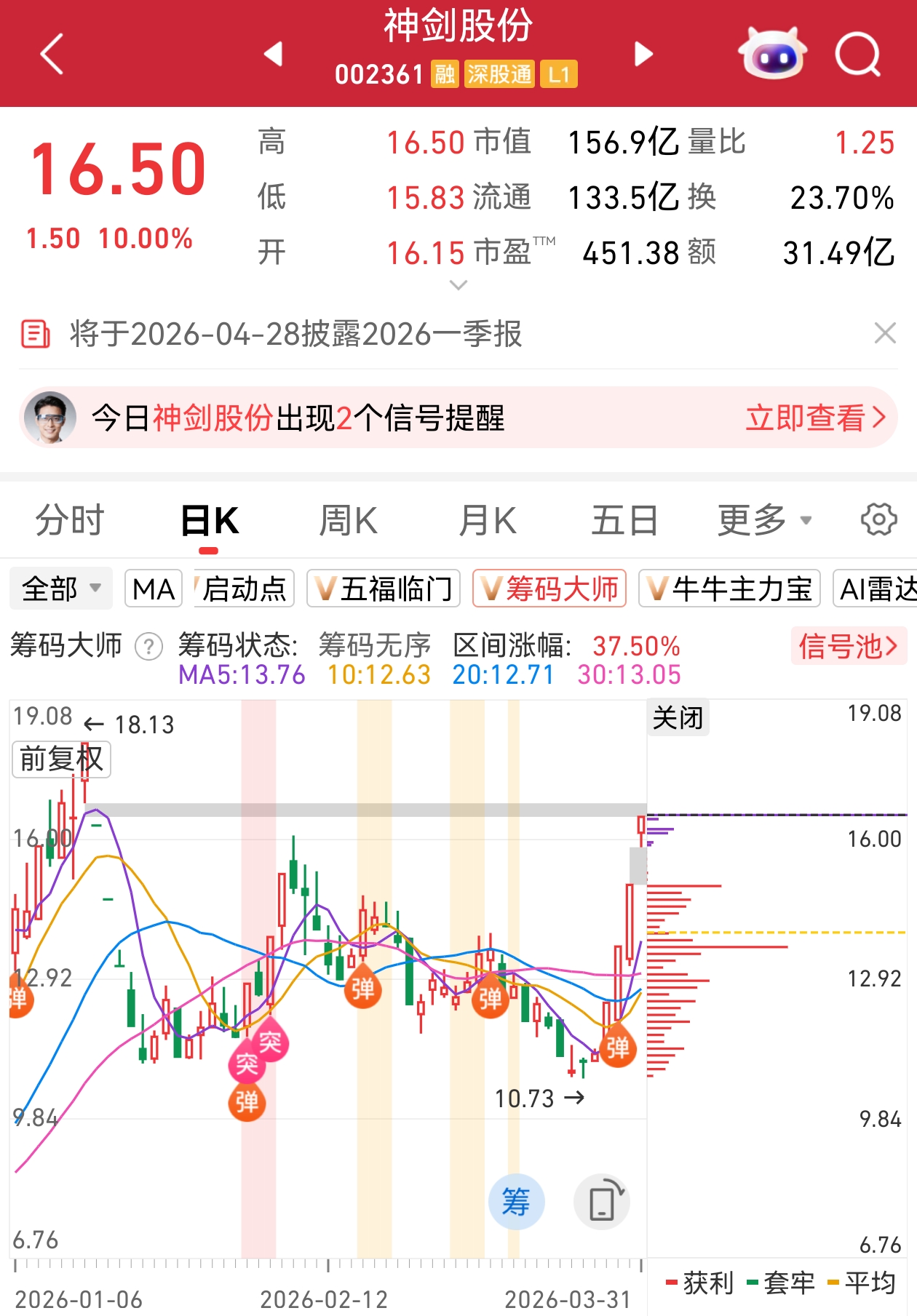Show the 月K chart

pos(487,521)
